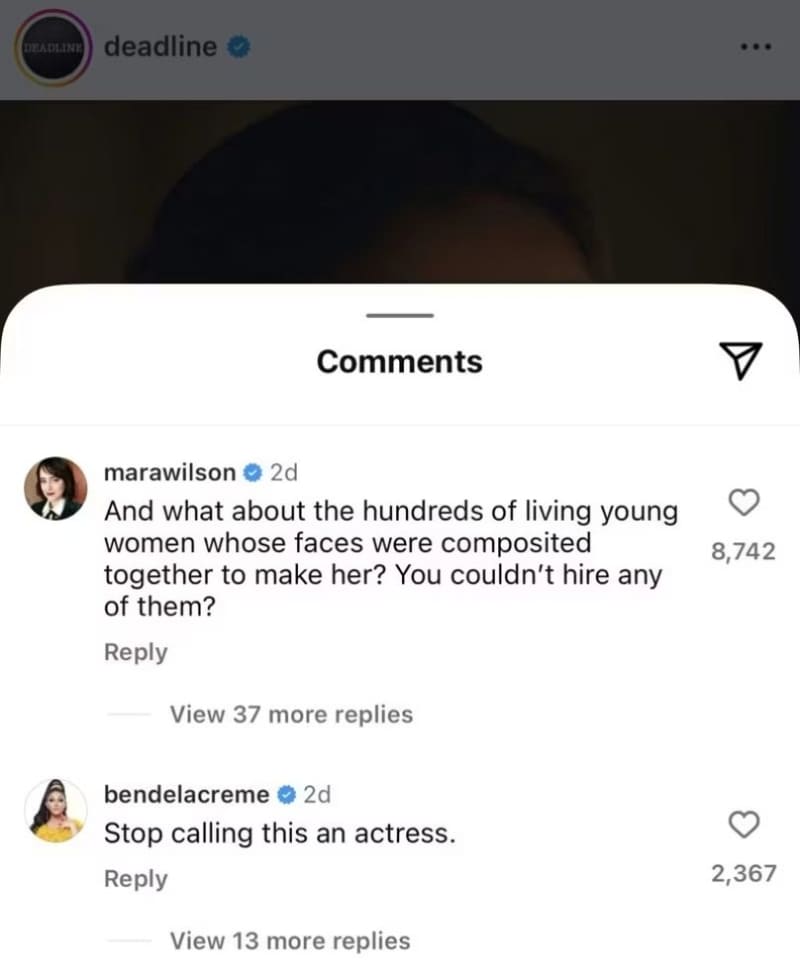Tap the comments sheet drag handle

[x=400, y=316]
